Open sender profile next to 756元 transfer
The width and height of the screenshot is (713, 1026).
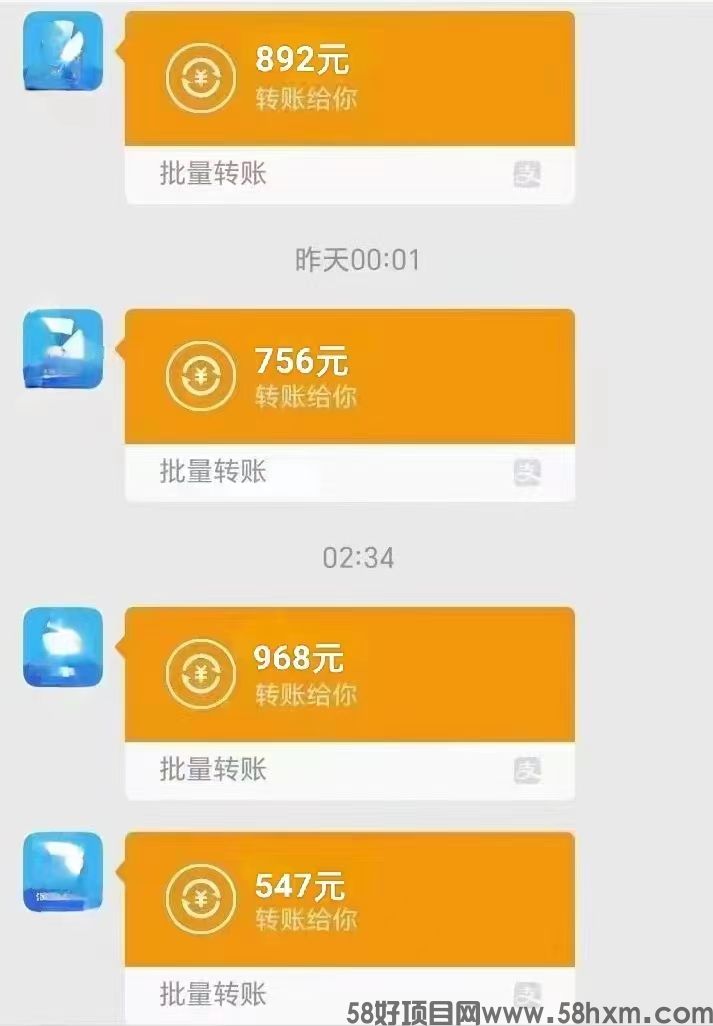click(x=63, y=348)
